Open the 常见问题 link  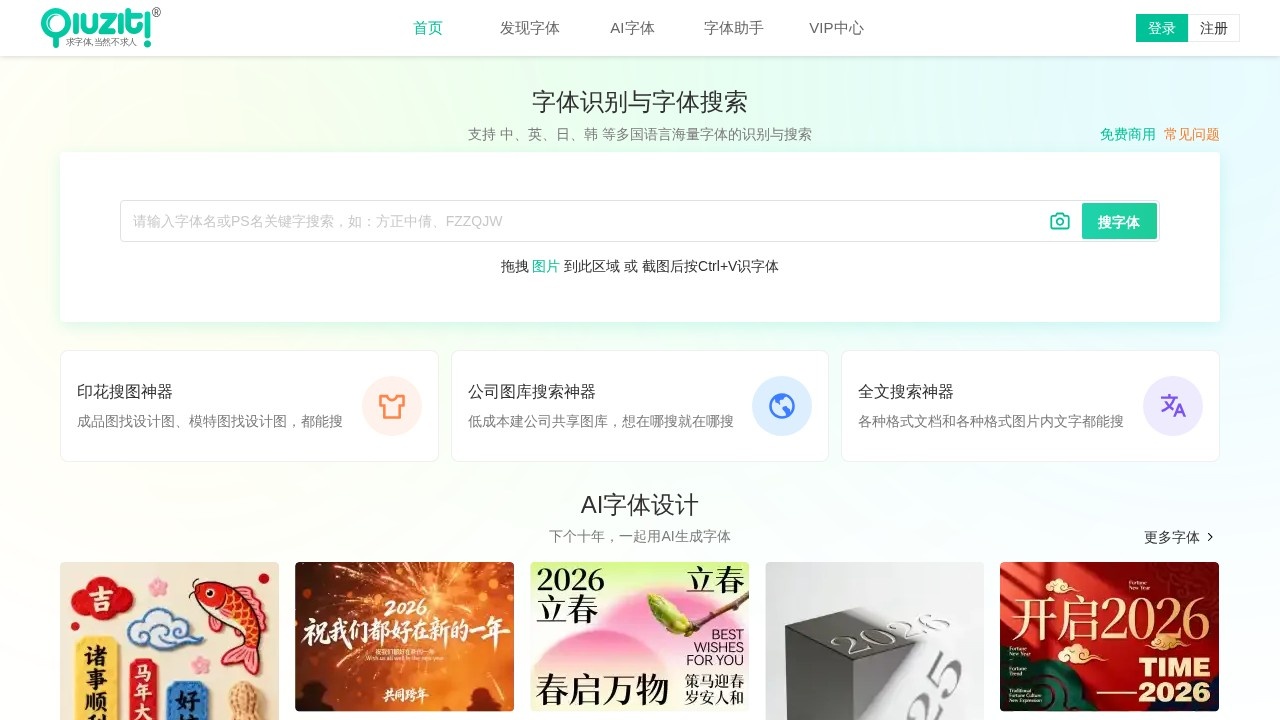(1191, 134)
